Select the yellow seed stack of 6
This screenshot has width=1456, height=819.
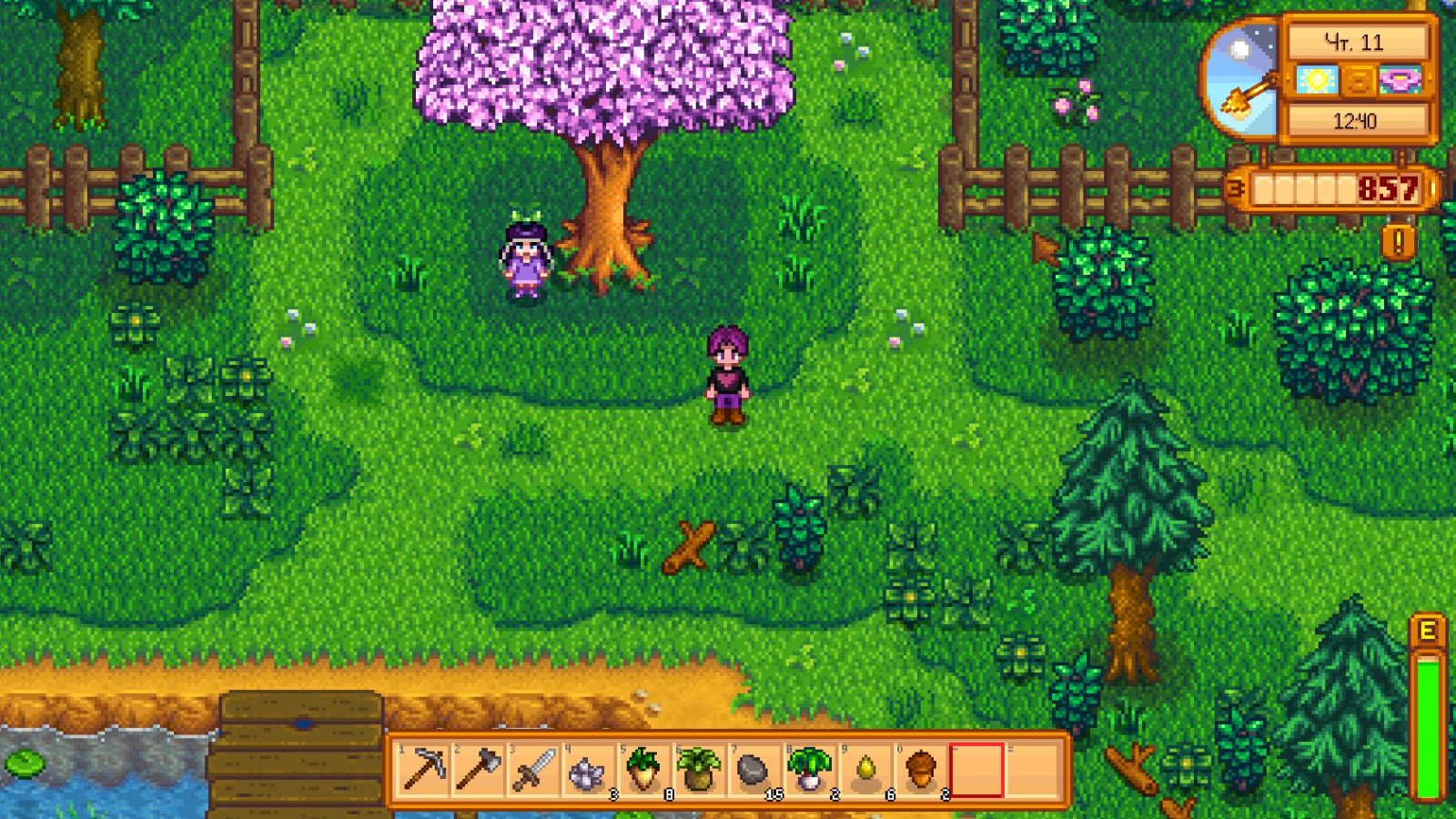(x=865, y=770)
